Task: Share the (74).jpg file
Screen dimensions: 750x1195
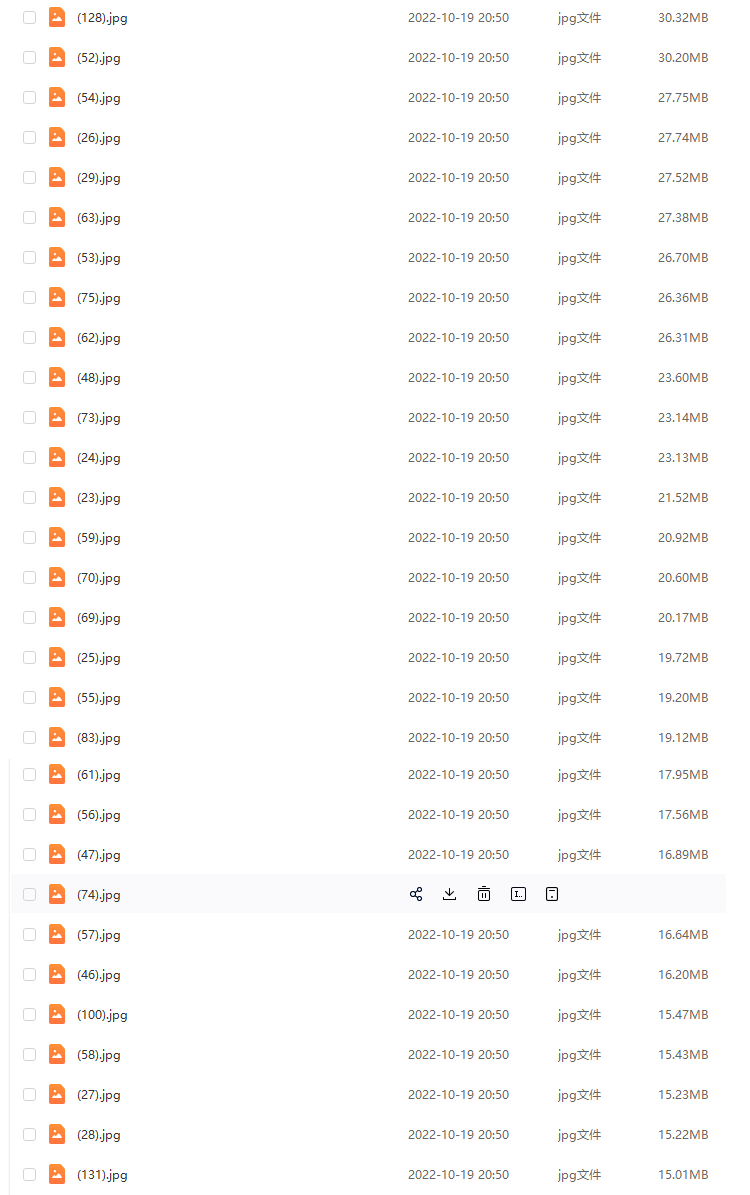Action: point(416,894)
